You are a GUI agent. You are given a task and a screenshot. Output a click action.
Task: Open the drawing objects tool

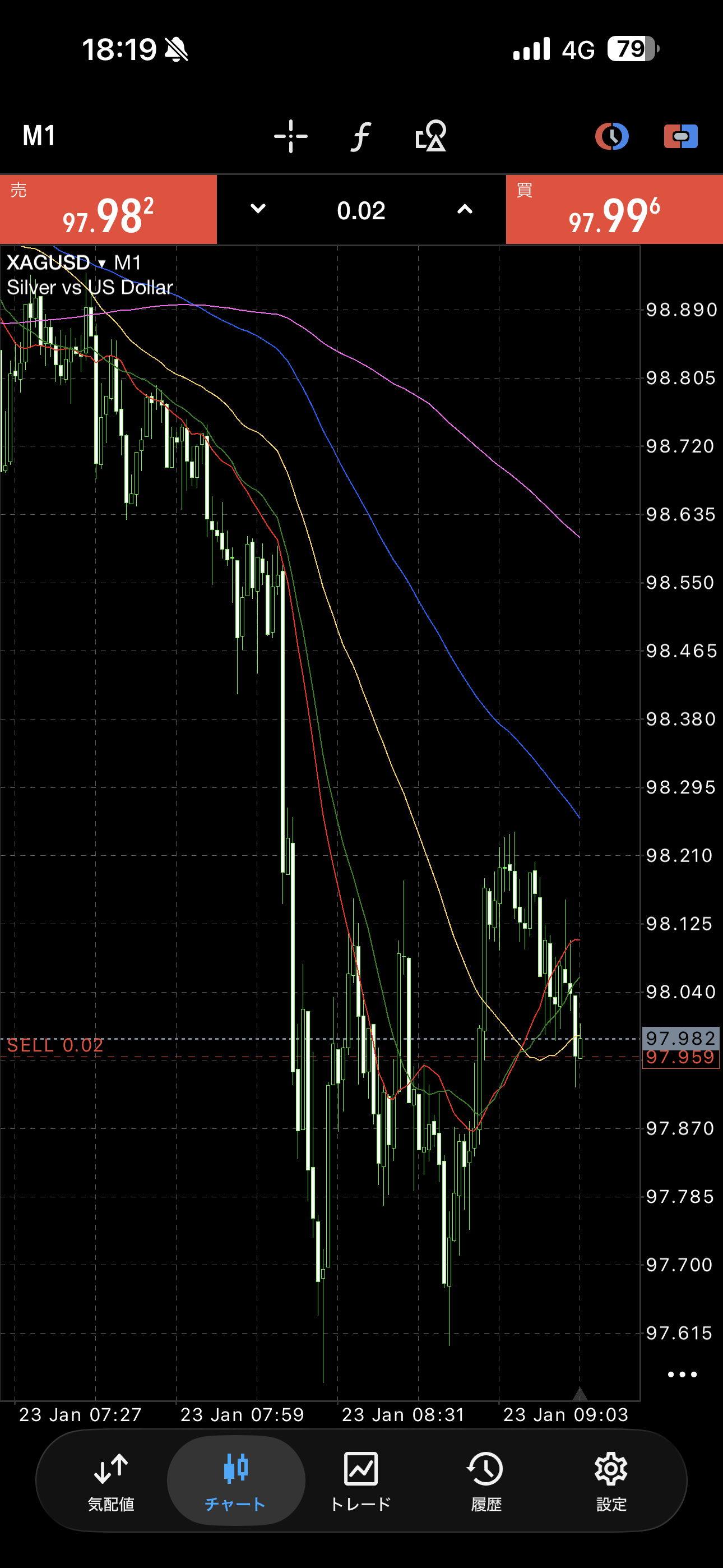[x=431, y=136]
